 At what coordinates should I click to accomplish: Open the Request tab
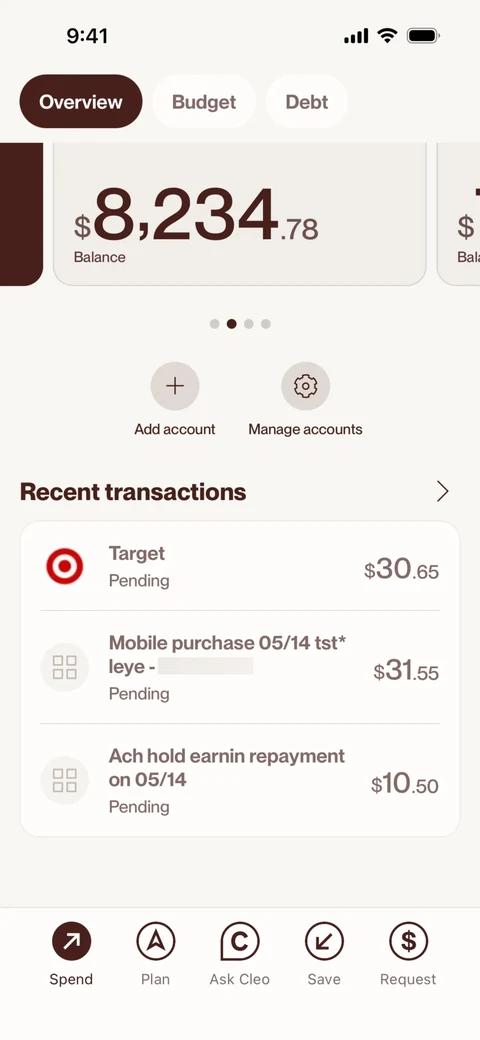pyautogui.click(x=408, y=953)
